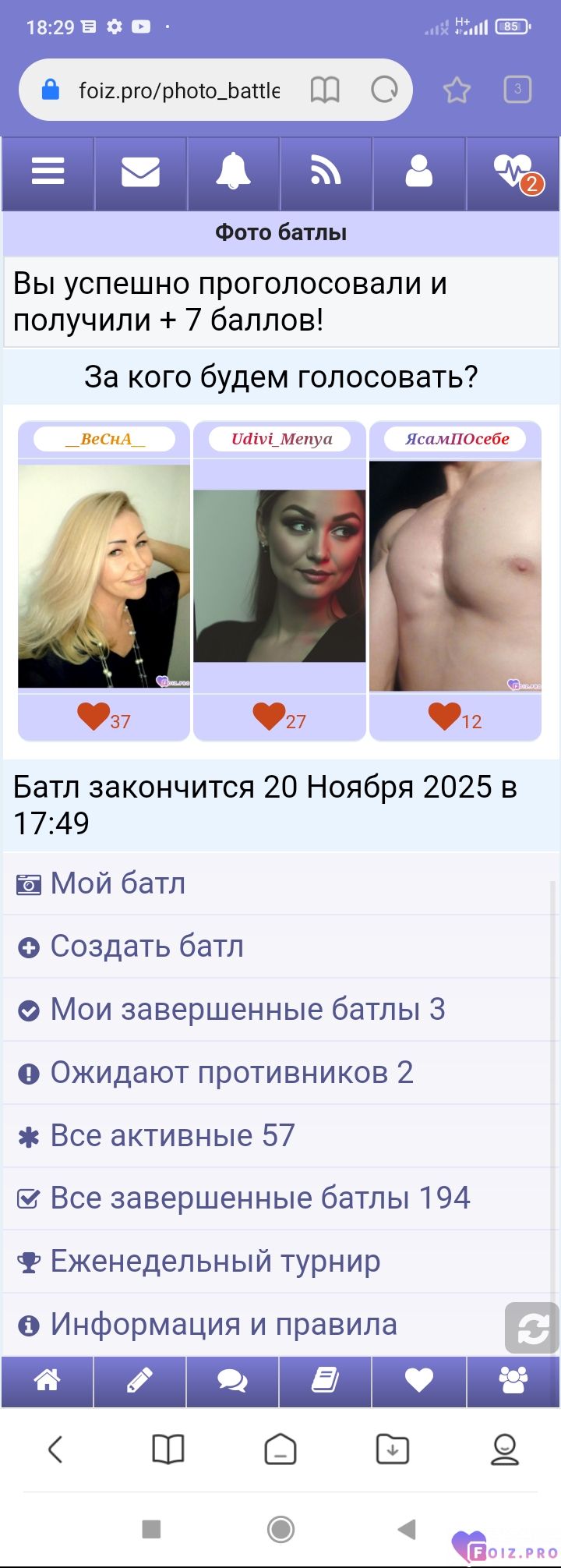Screen dimensions: 561x1568
Task: Open Мой батл
Action: pos(118,883)
